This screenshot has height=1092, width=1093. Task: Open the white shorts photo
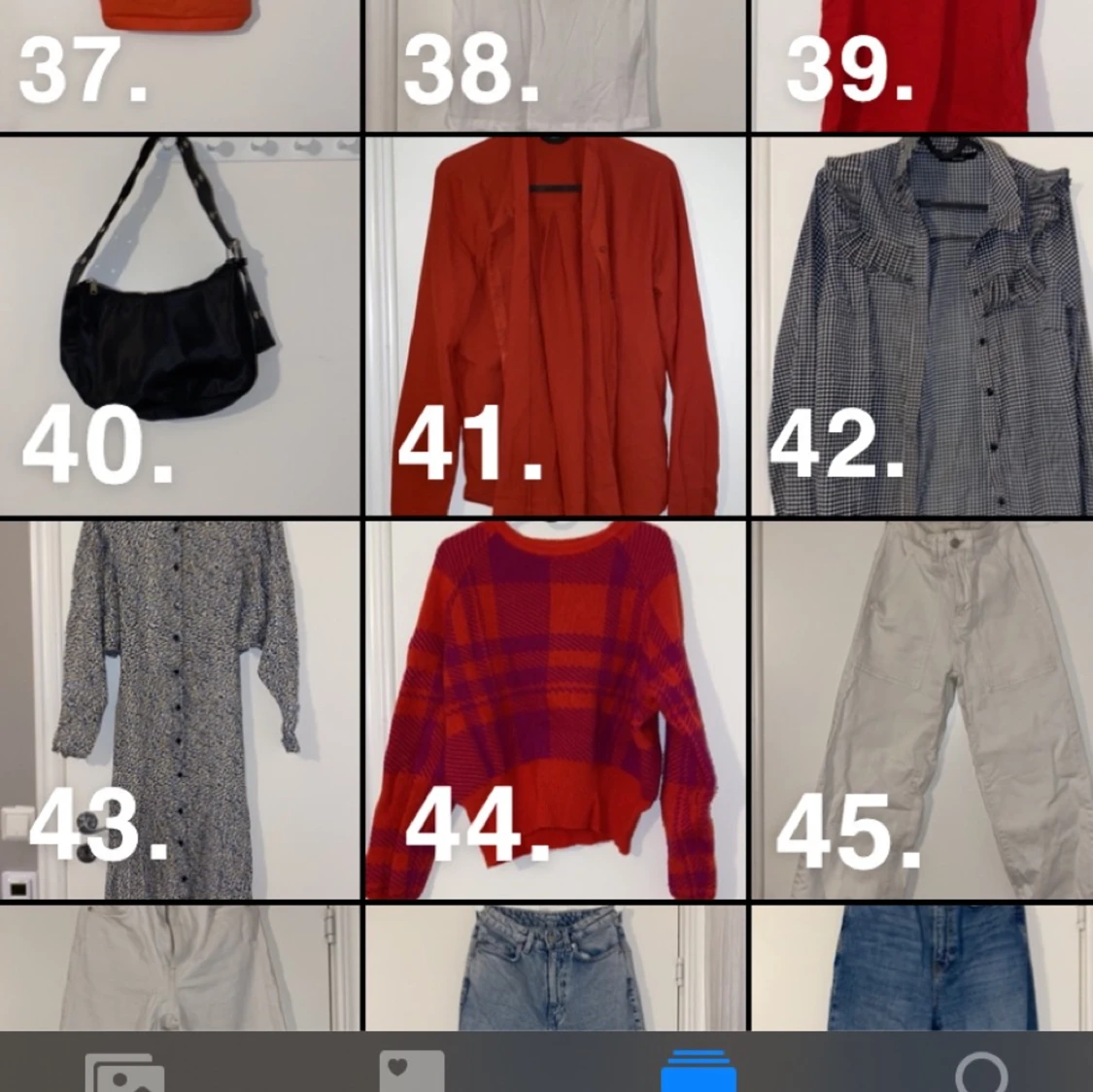click(180, 967)
